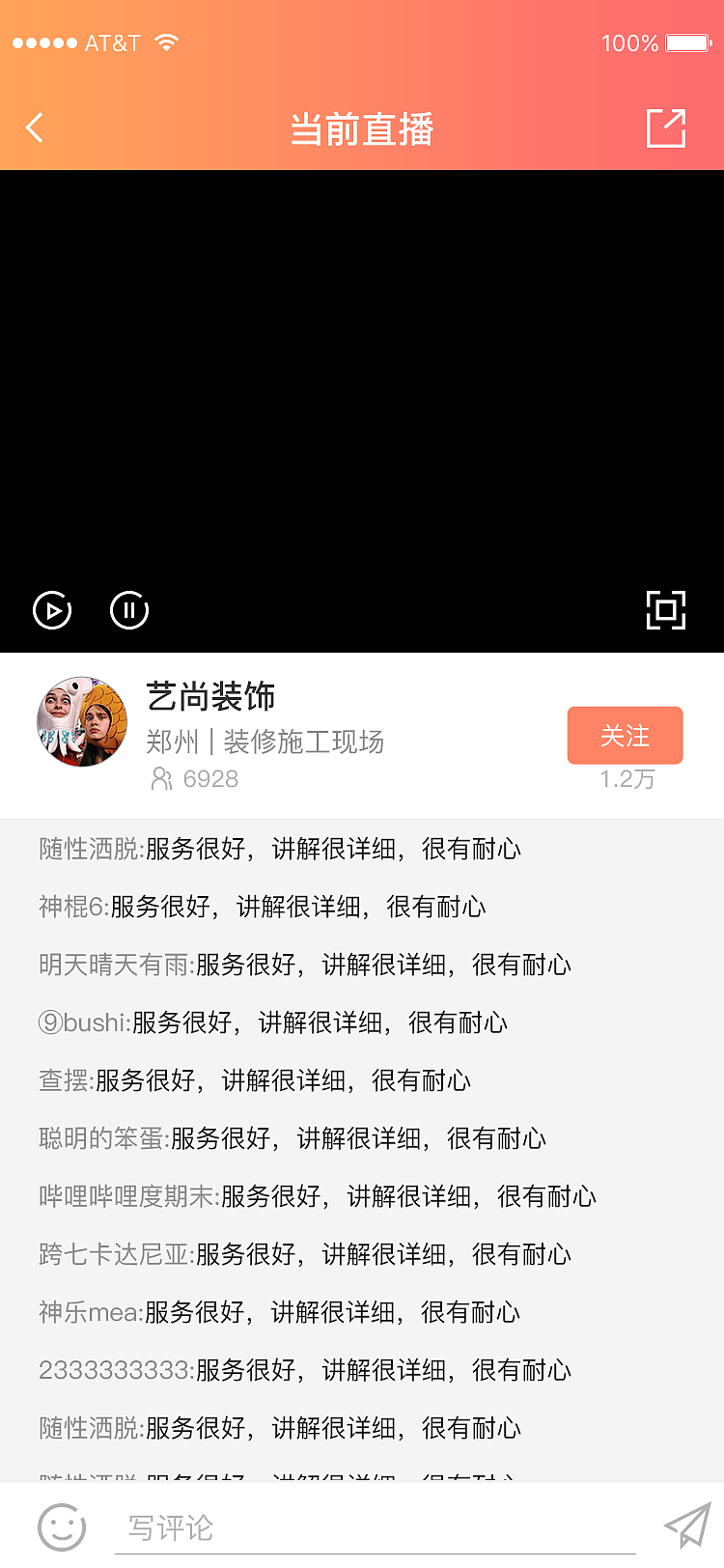Click the viewer count person icon
The image size is (724, 1568).
pos(161,778)
